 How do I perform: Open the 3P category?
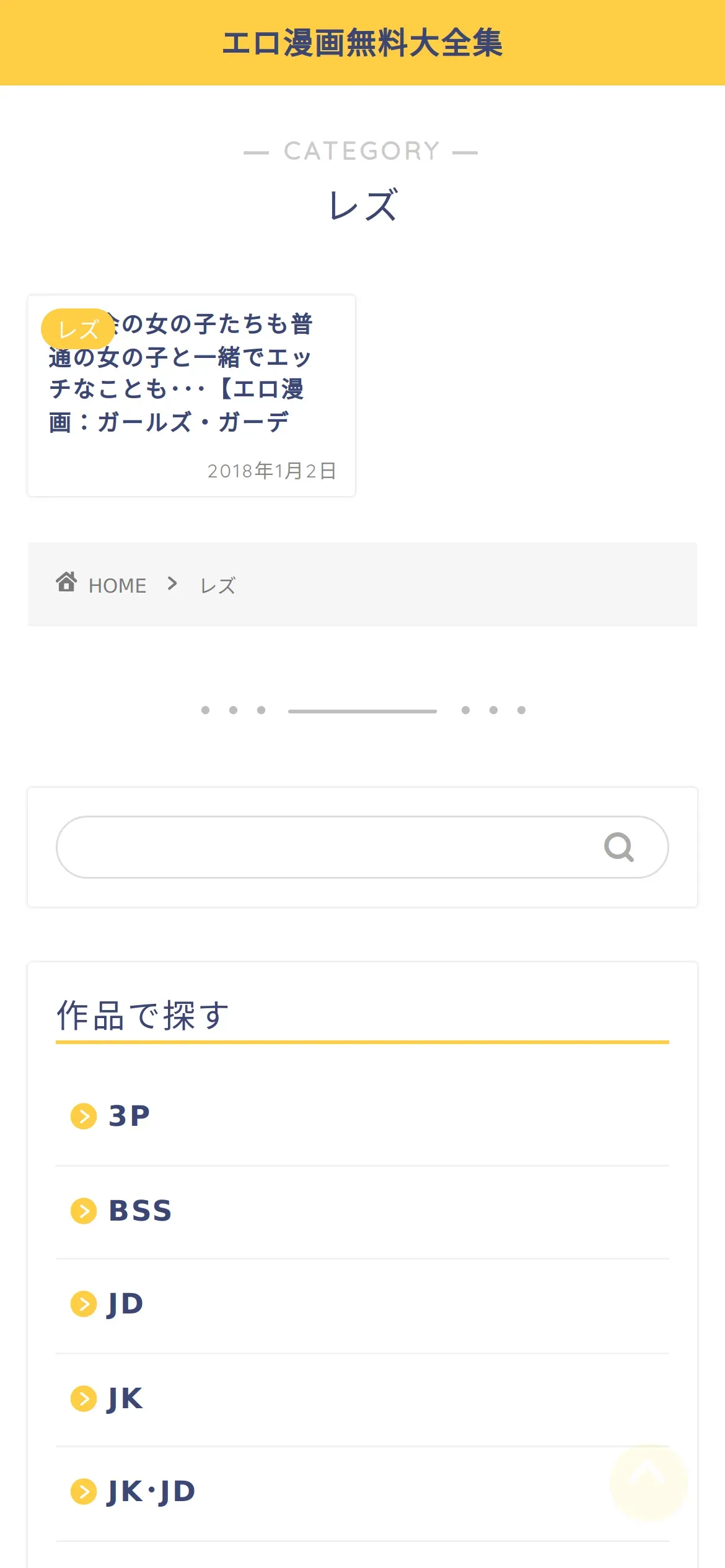[x=130, y=1116]
